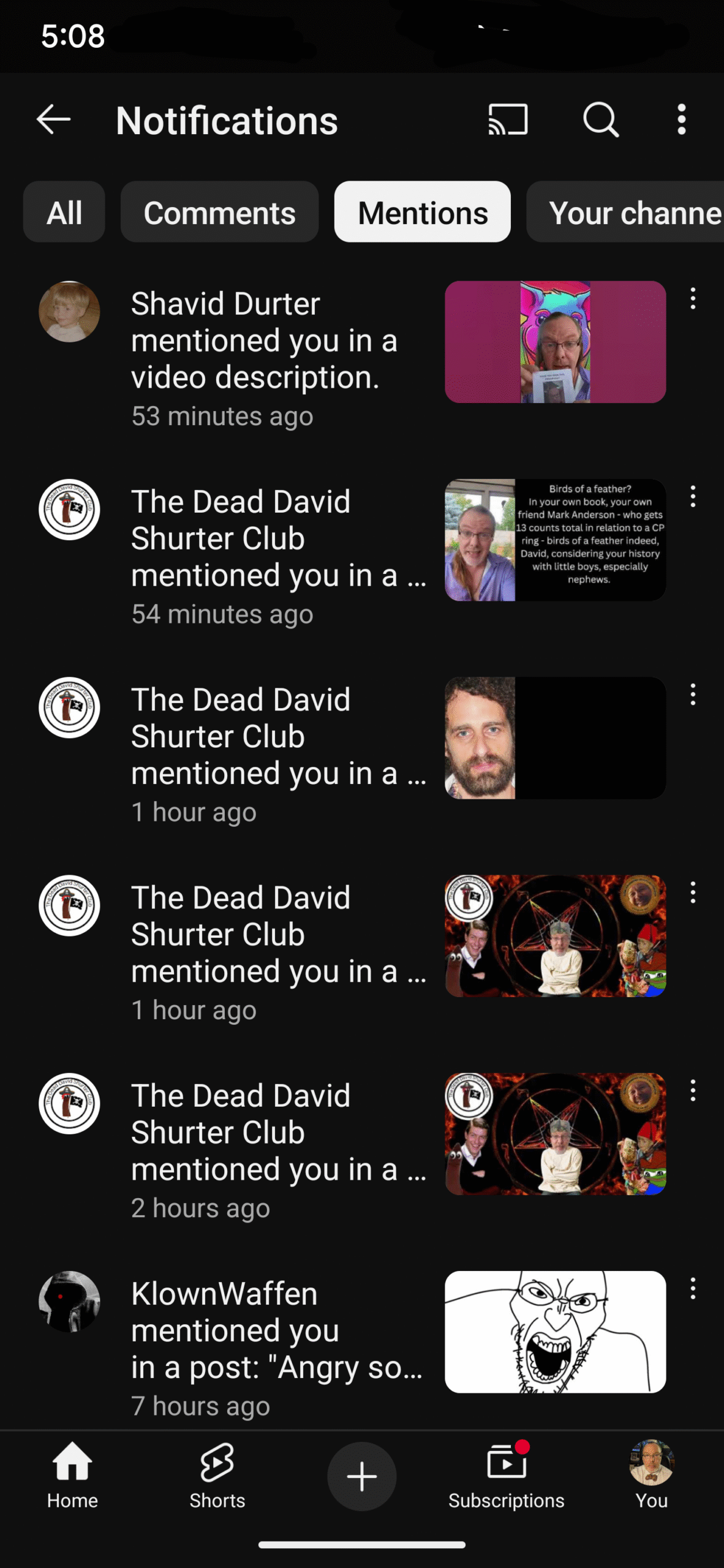
Task: Tap the plus create button
Action: point(362,1476)
